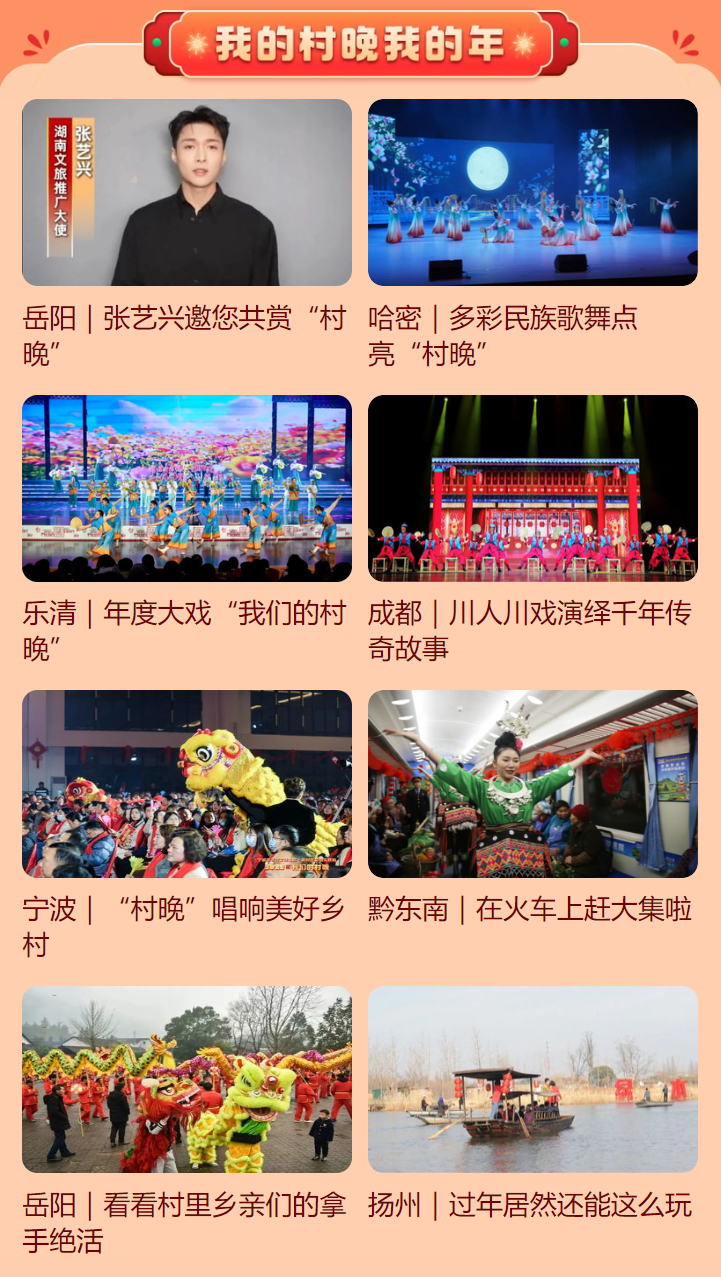View 岳阳 乡亲们的拿手绝活 card
The image size is (721, 1277).
(x=187, y=1079)
